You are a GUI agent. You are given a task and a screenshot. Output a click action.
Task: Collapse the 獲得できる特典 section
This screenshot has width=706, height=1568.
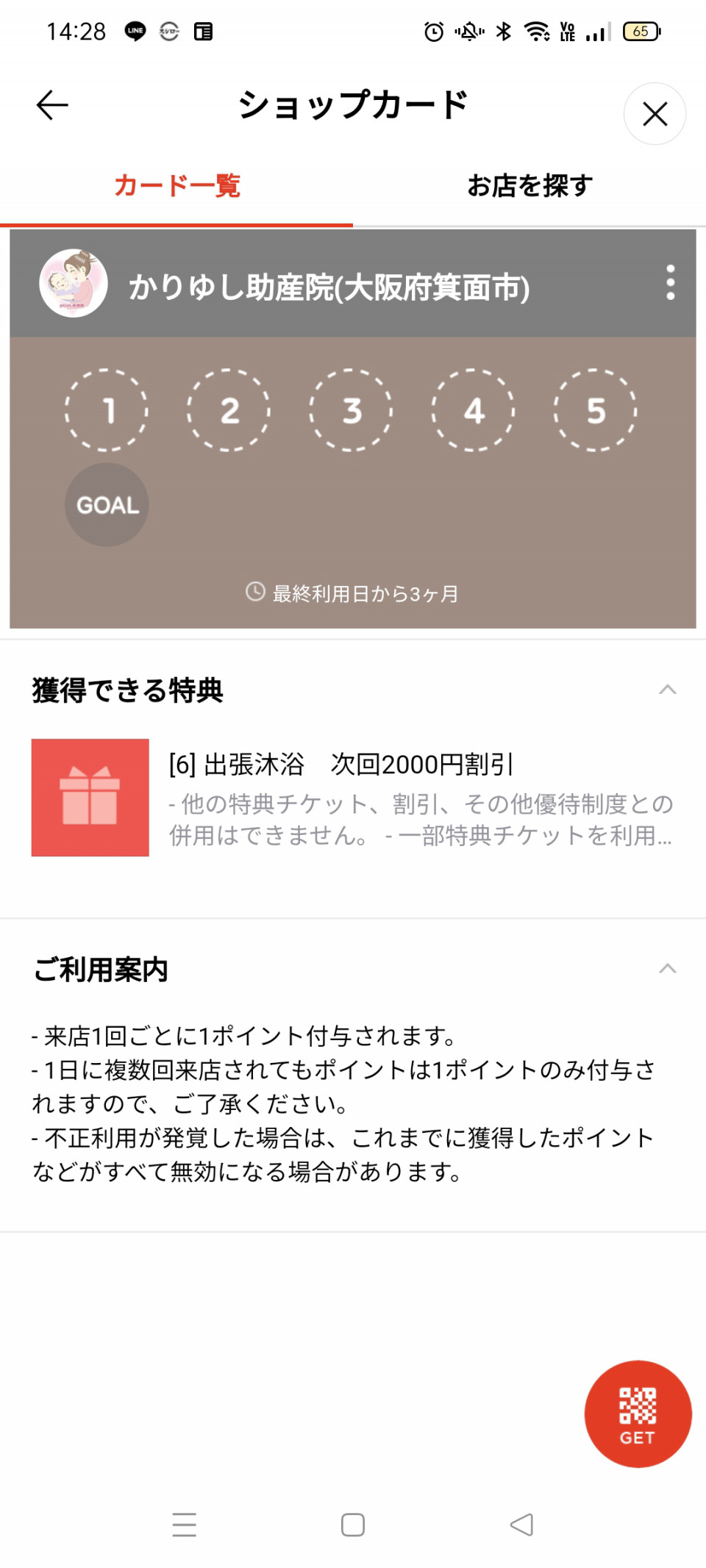click(667, 690)
